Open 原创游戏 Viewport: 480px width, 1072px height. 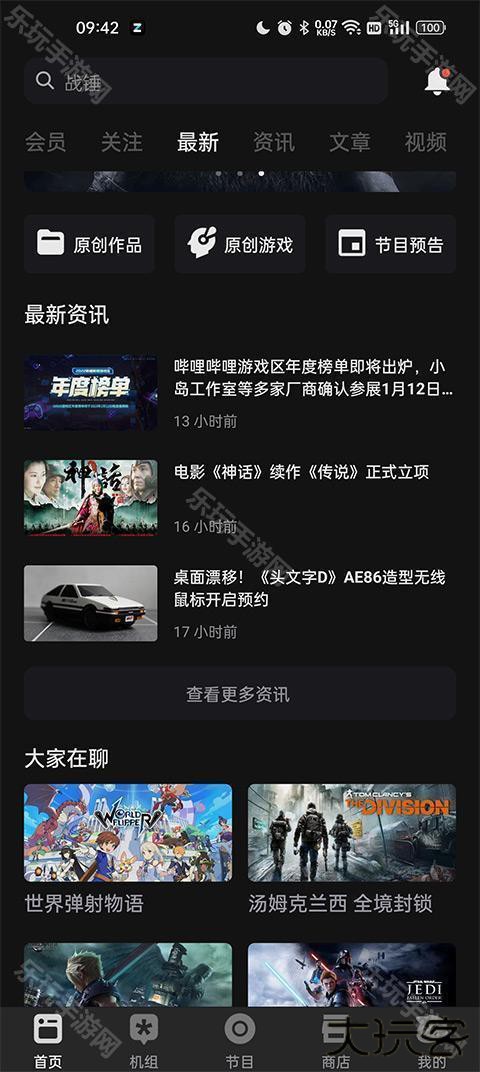point(240,244)
